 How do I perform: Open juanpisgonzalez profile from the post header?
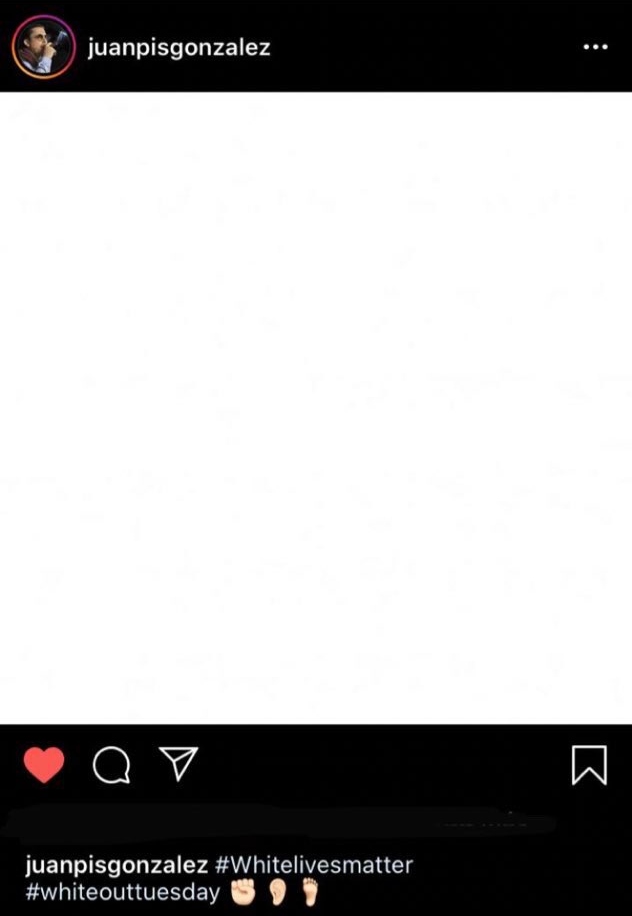click(x=179, y=47)
